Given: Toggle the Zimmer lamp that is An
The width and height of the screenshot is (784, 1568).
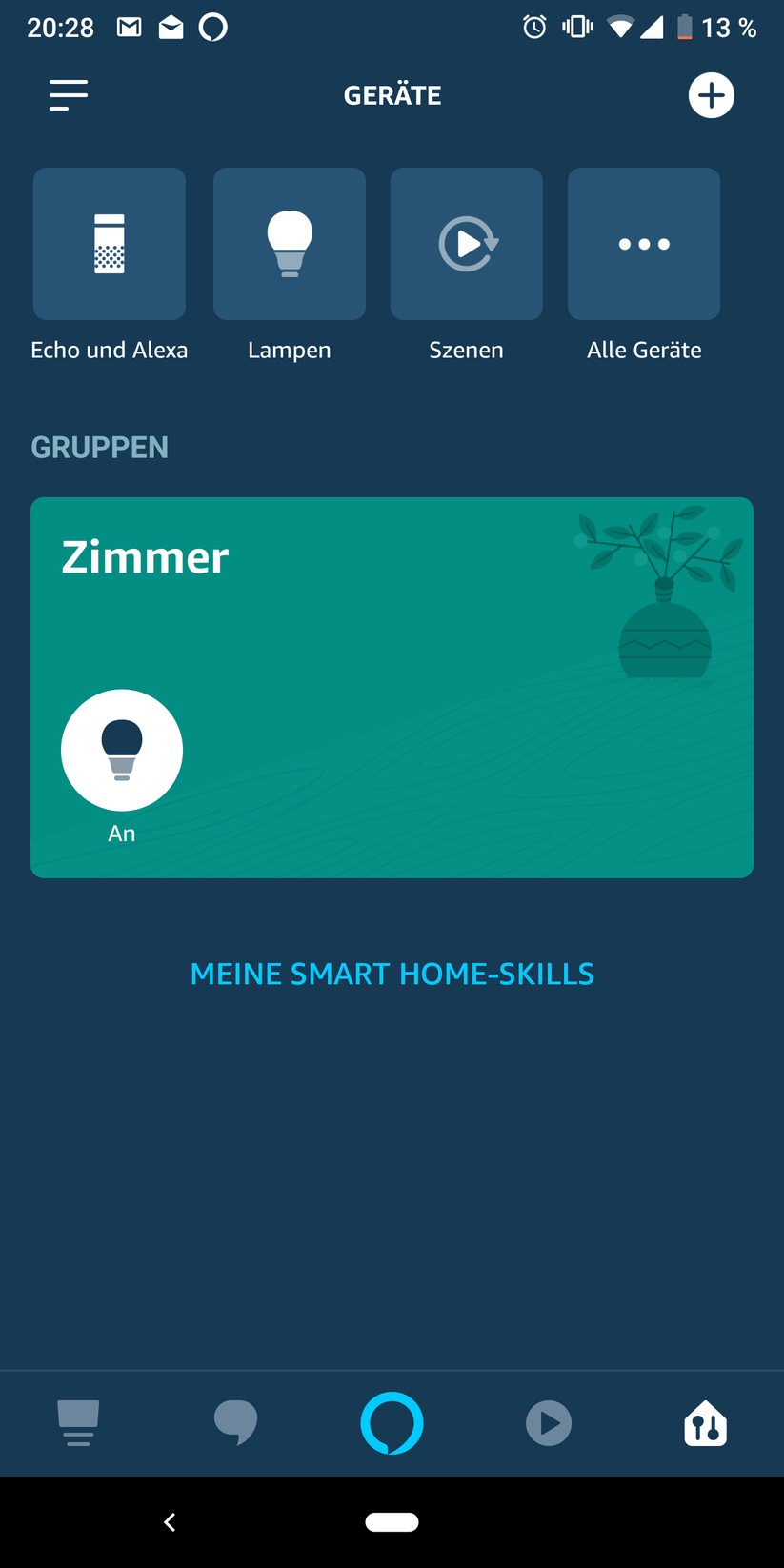Looking at the screenshot, I should (x=122, y=751).
